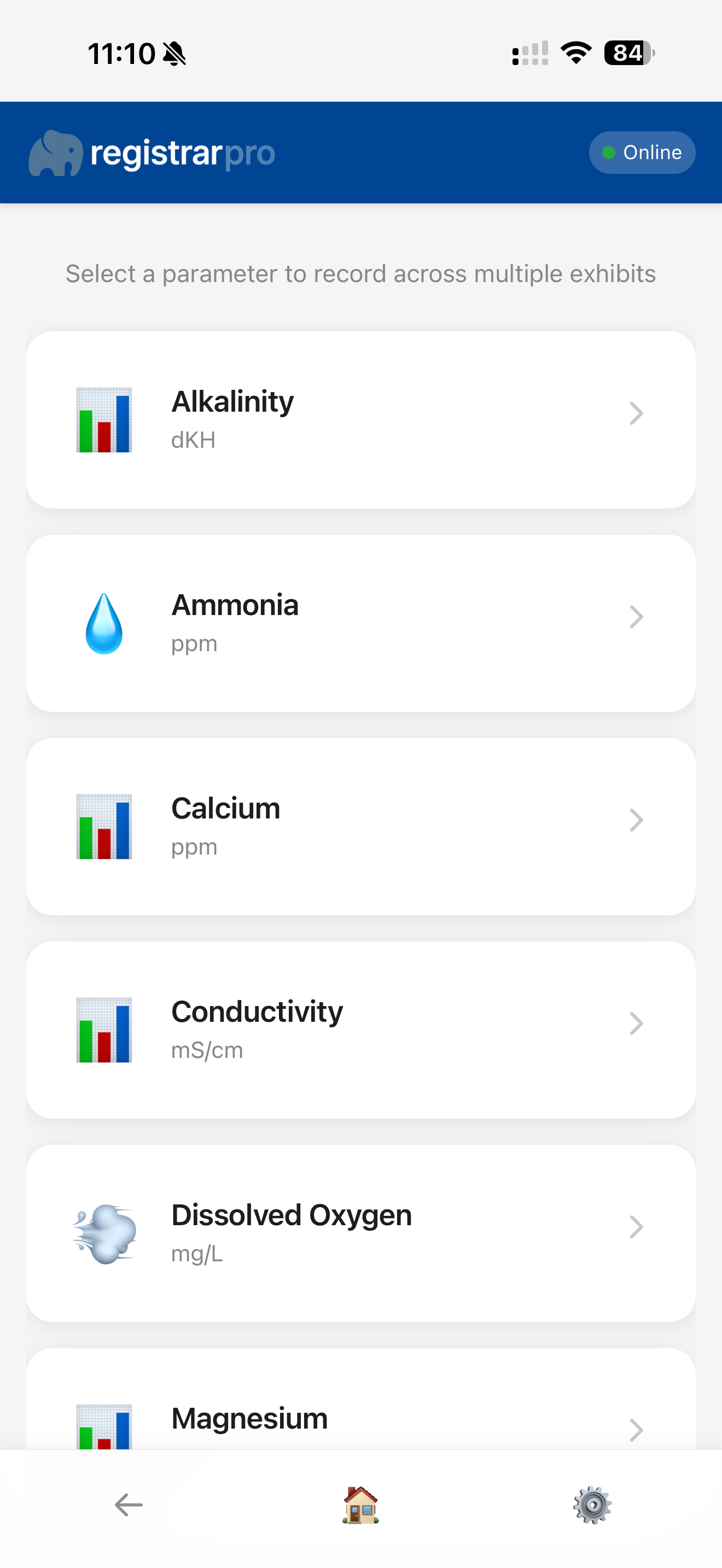The width and height of the screenshot is (722, 1568).
Task: Open Calcium via its right chevron
Action: coord(637,820)
